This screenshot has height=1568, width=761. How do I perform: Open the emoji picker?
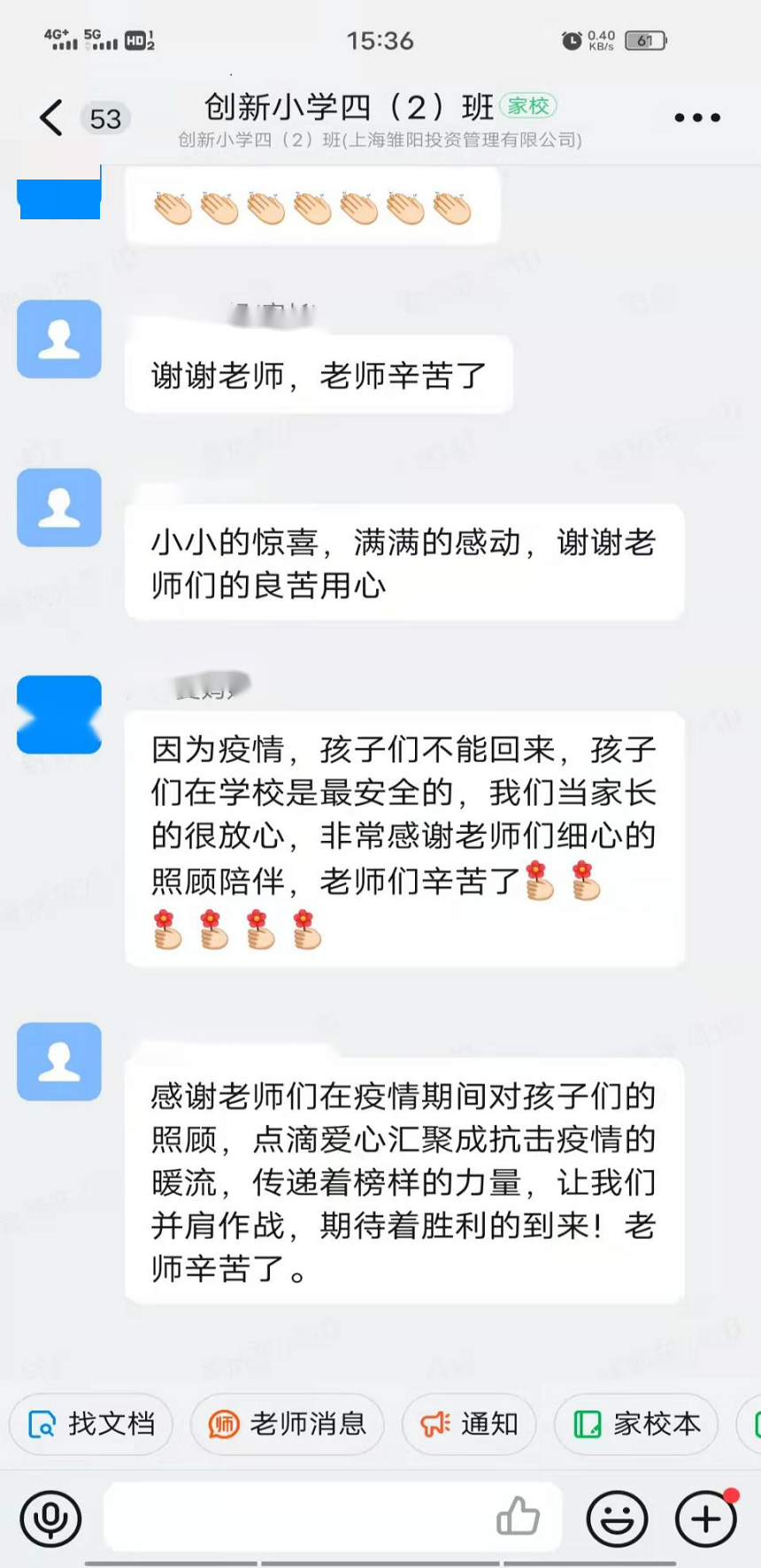click(x=617, y=1519)
